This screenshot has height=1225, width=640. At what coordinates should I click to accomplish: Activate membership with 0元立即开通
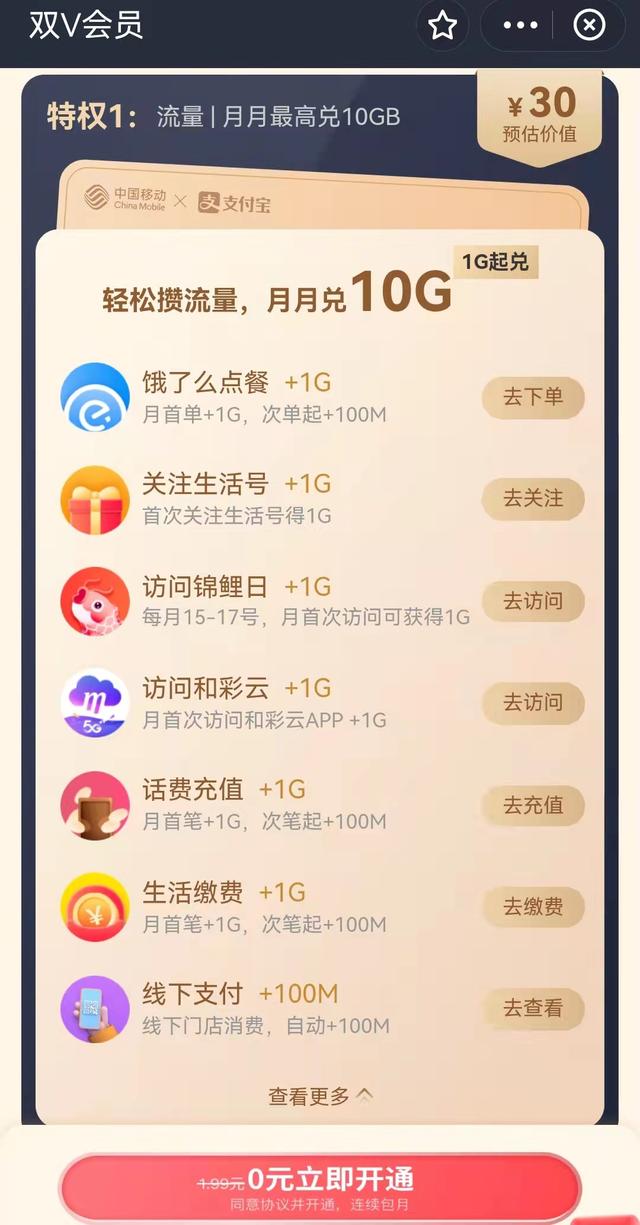(320, 1187)
